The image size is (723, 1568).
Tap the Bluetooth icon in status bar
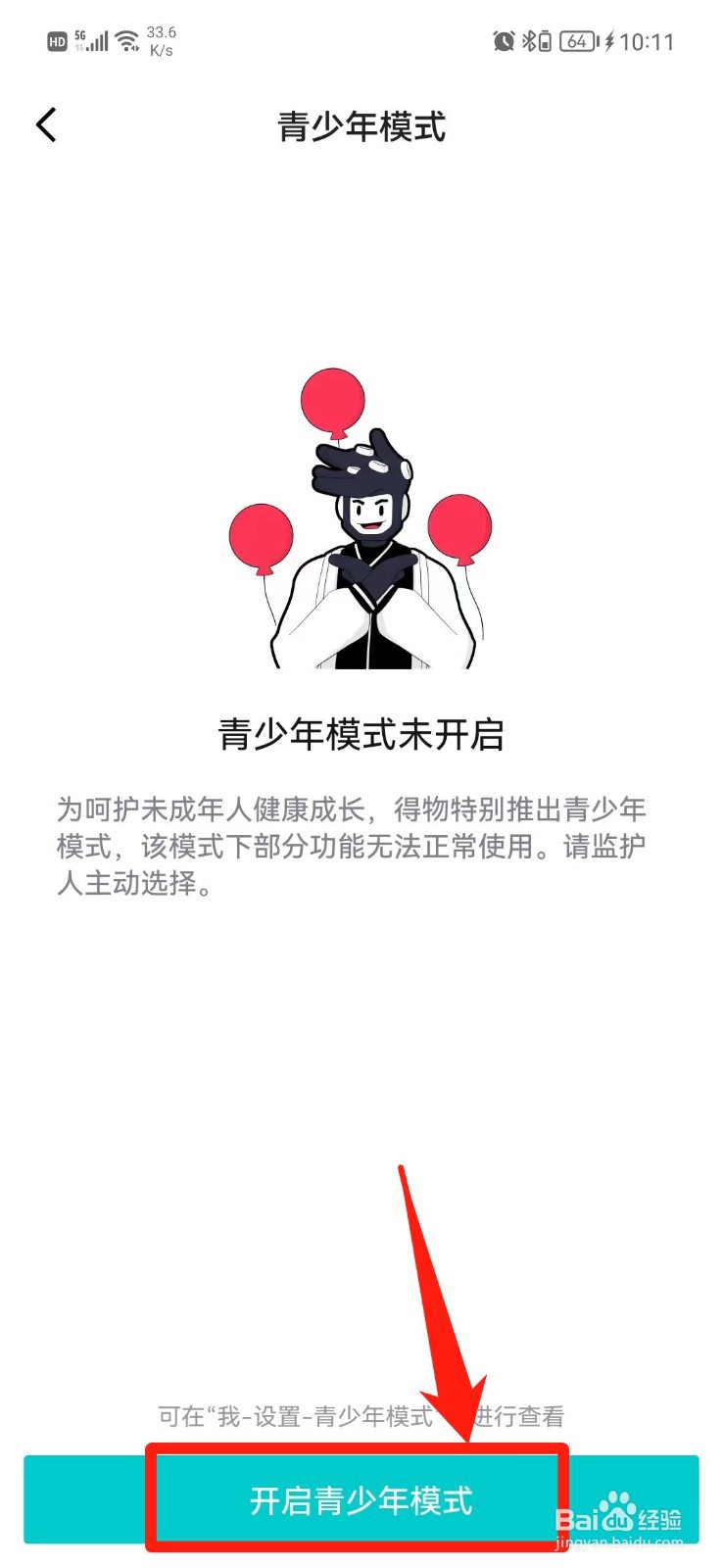point(529,41)
